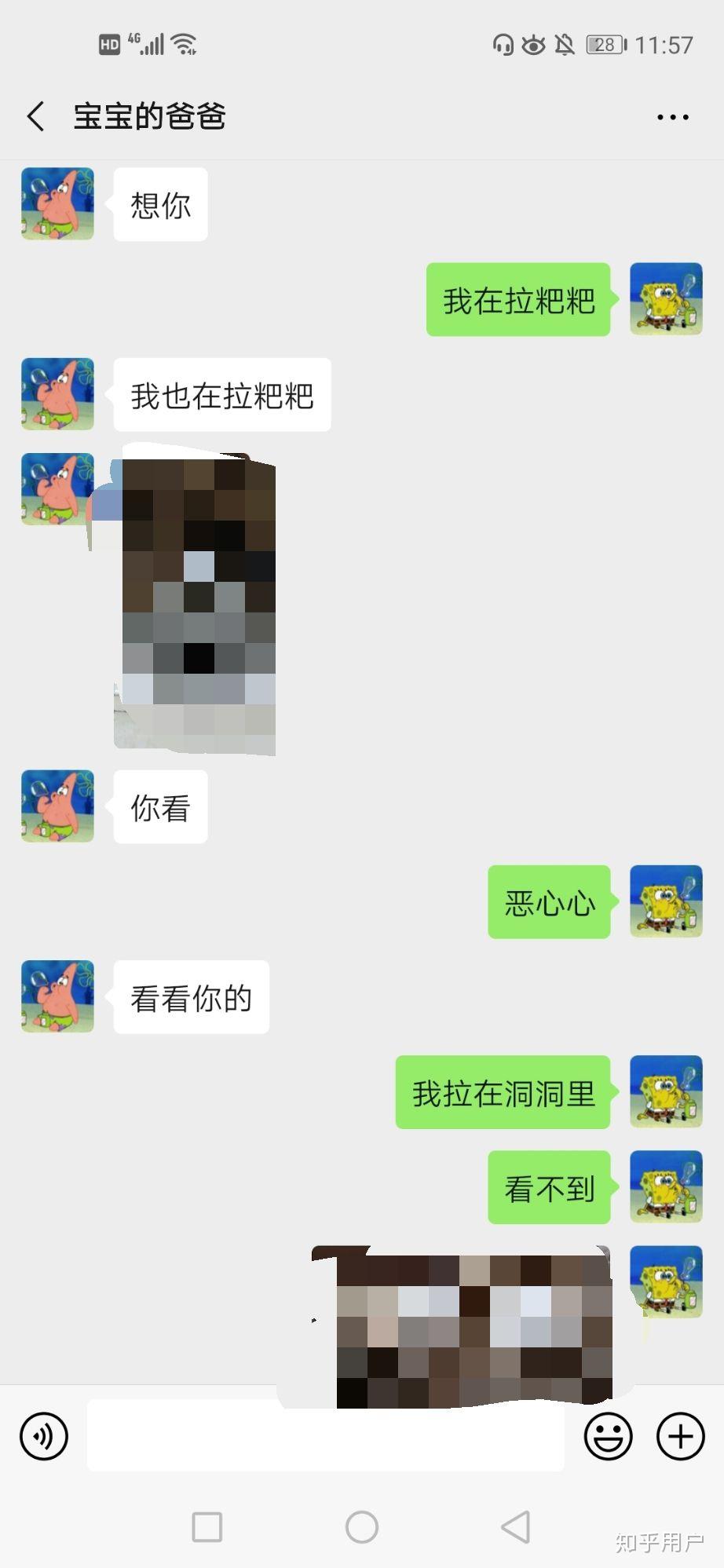Focus the message text field
The height and width of the screenshot is (1568, 724).
[x=325, y=1436]
